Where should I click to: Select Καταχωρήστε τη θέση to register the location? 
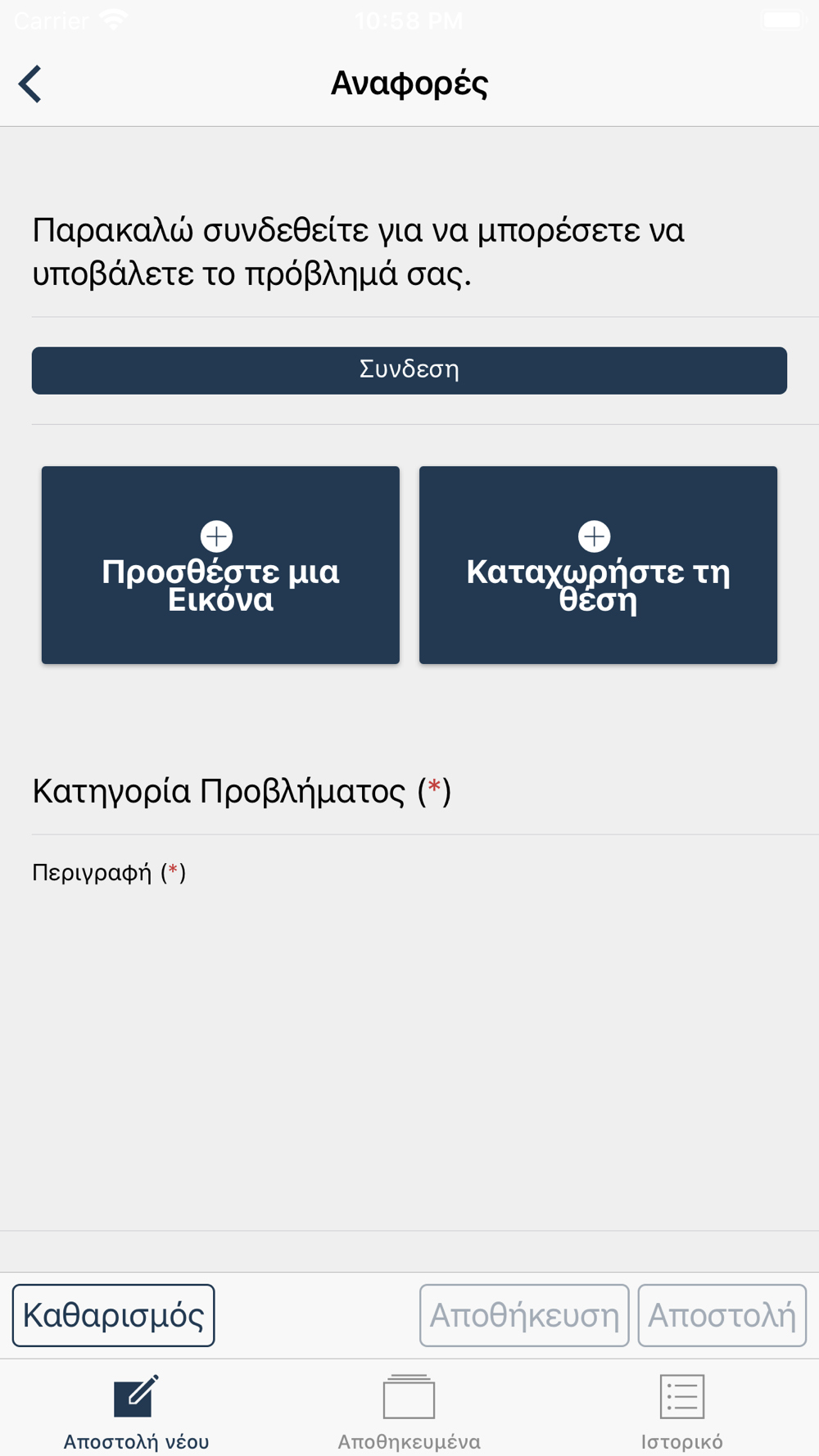coord(598,565)
